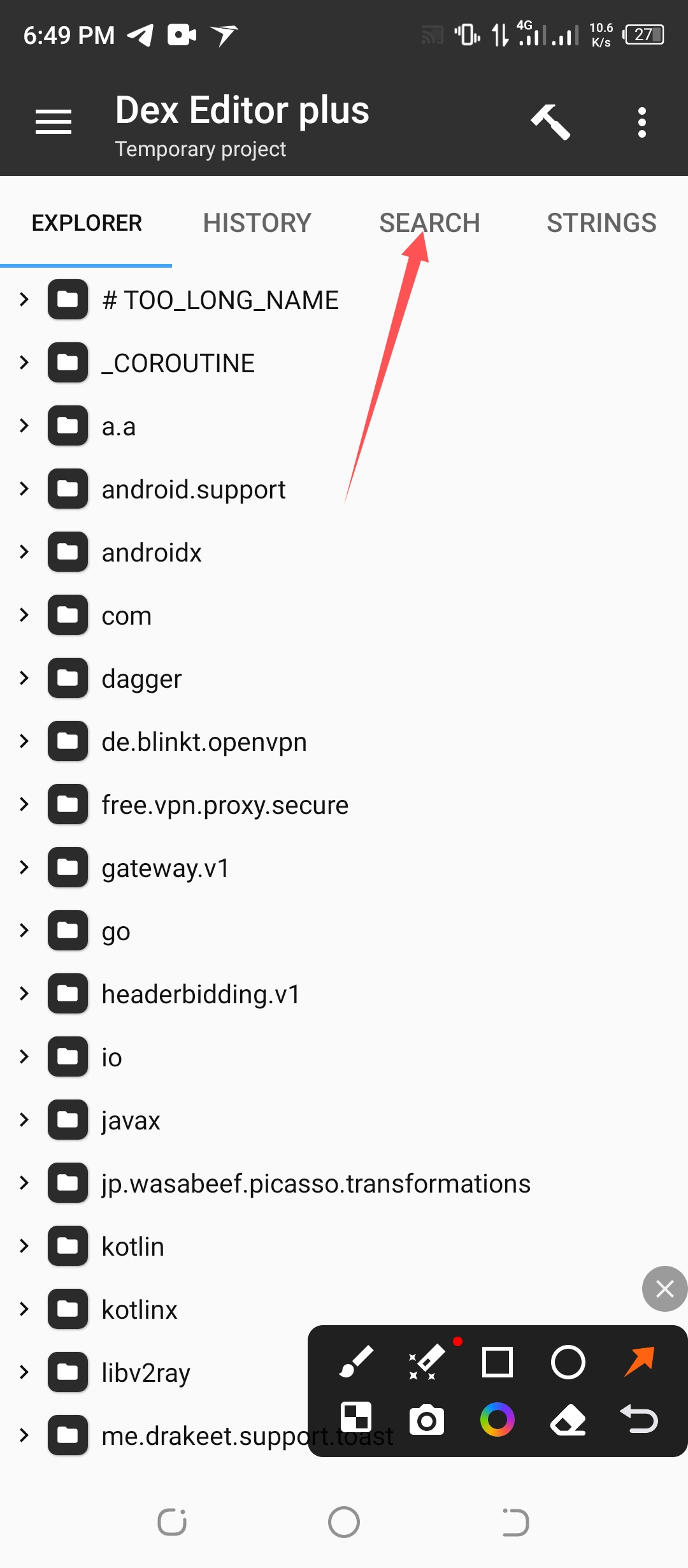Expand jp.wasabeef.picasso.transformations folder
Viewport: 688px width, 1568px height.
[24, 1183]
